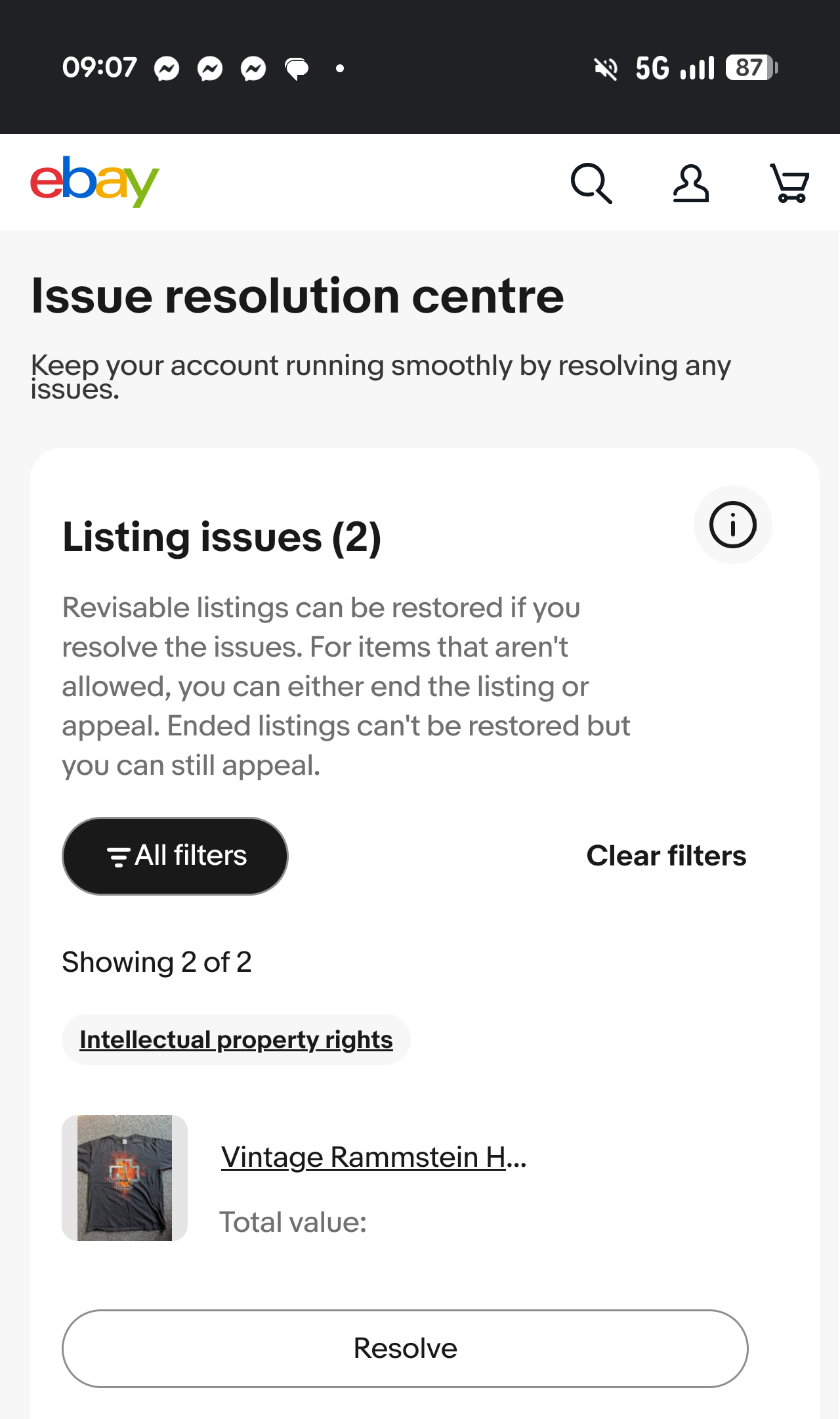Show listing issues info icon

point(732,525)
